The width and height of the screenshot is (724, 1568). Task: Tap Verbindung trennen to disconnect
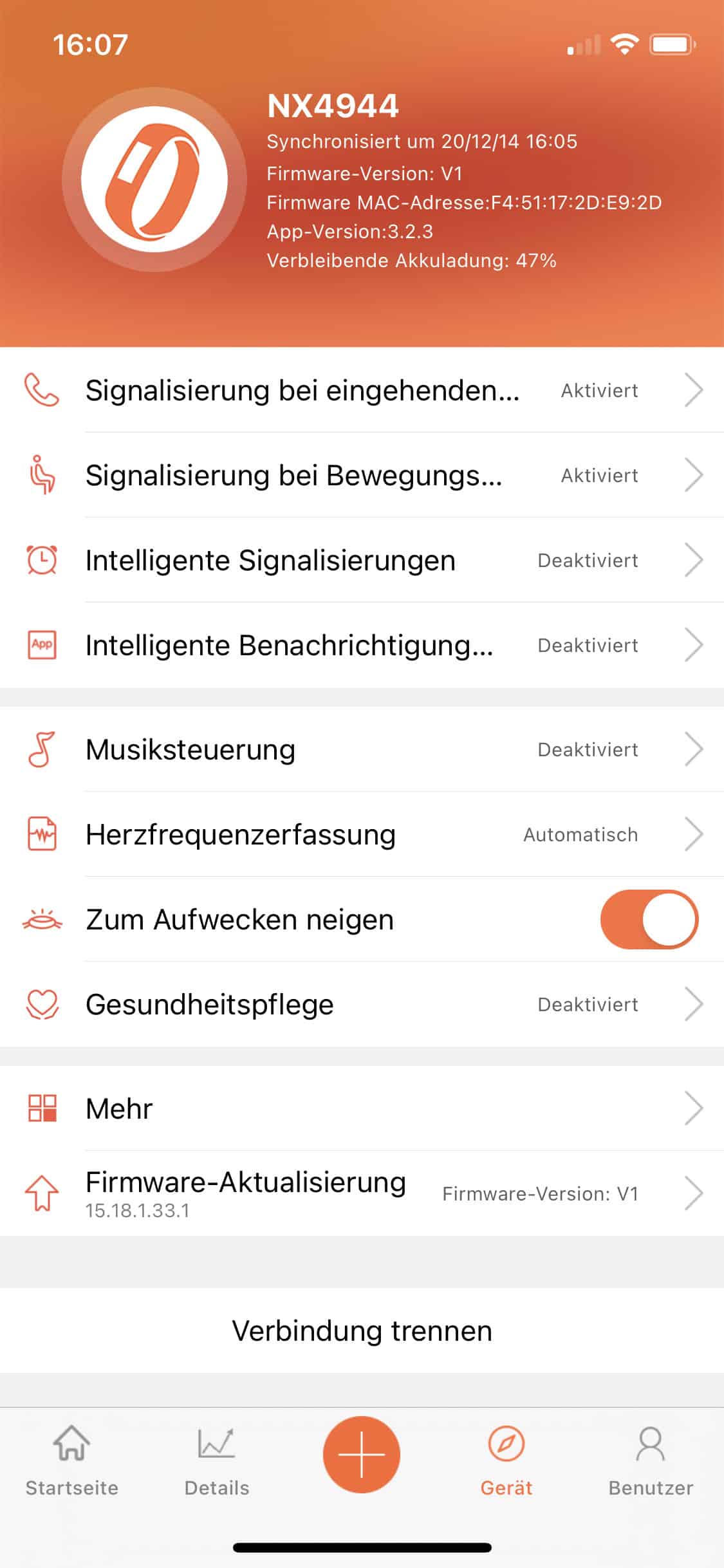click(362, 1331)
